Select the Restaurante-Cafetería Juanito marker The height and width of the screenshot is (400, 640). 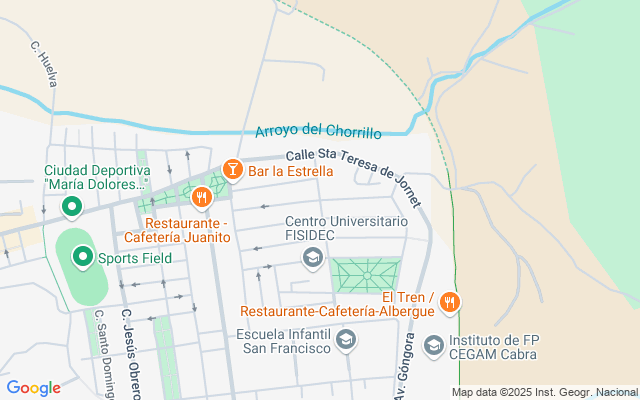[202, 197]
